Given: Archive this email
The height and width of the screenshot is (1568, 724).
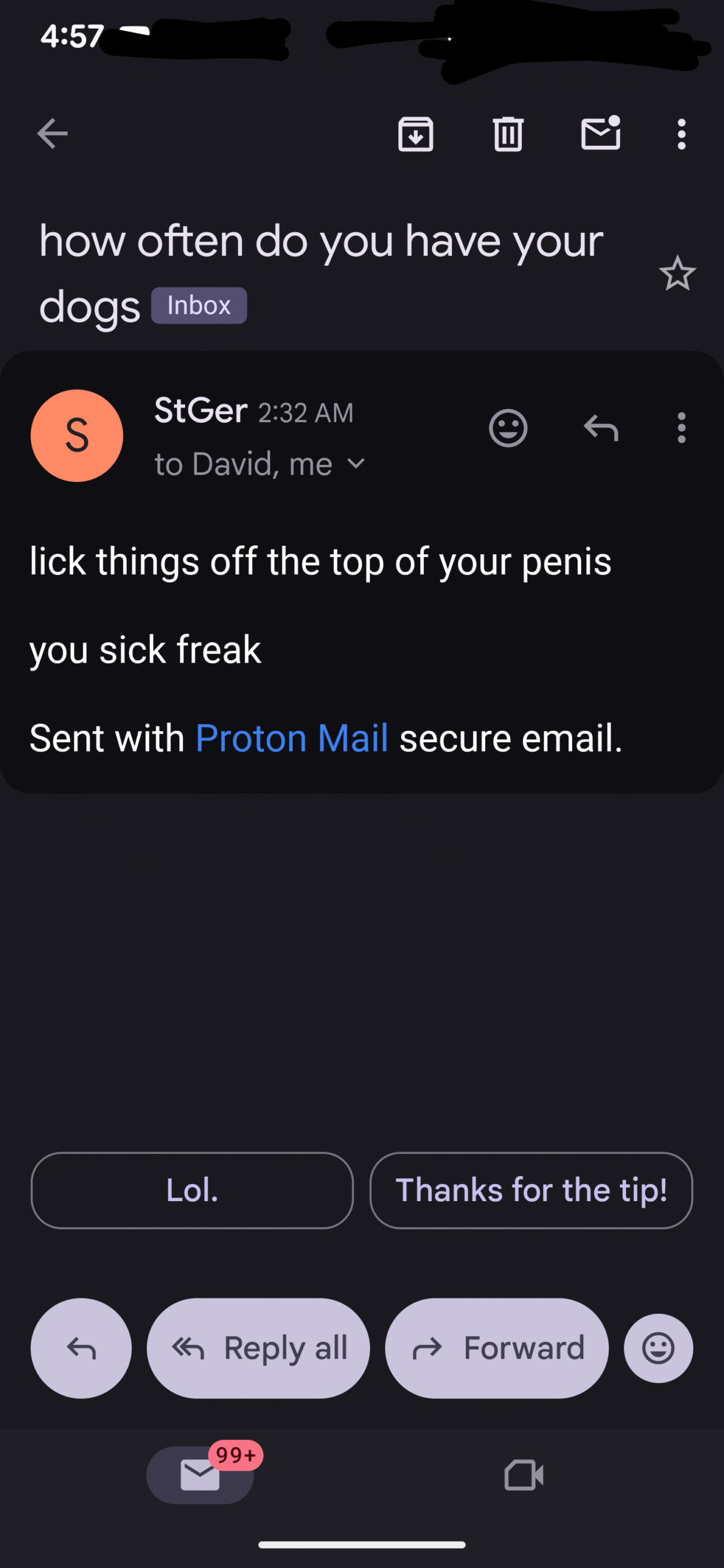Looking at the screenshot, I should (x=416, y=134).
